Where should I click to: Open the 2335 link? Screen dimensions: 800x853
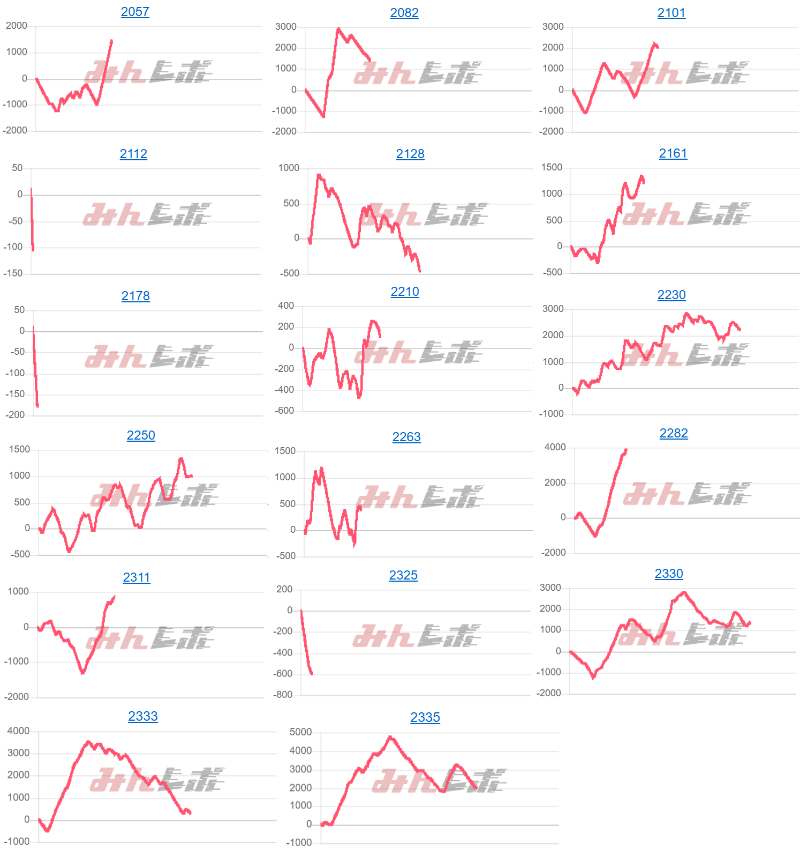click(x=425, y=718)
